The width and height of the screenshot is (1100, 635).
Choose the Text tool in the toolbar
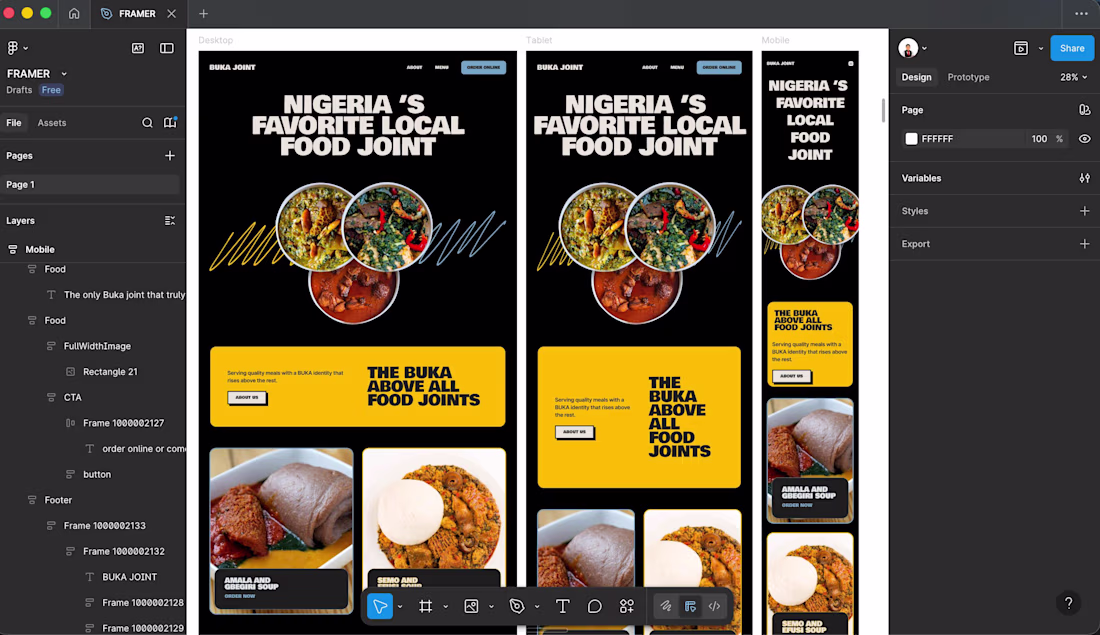(562, 606)
